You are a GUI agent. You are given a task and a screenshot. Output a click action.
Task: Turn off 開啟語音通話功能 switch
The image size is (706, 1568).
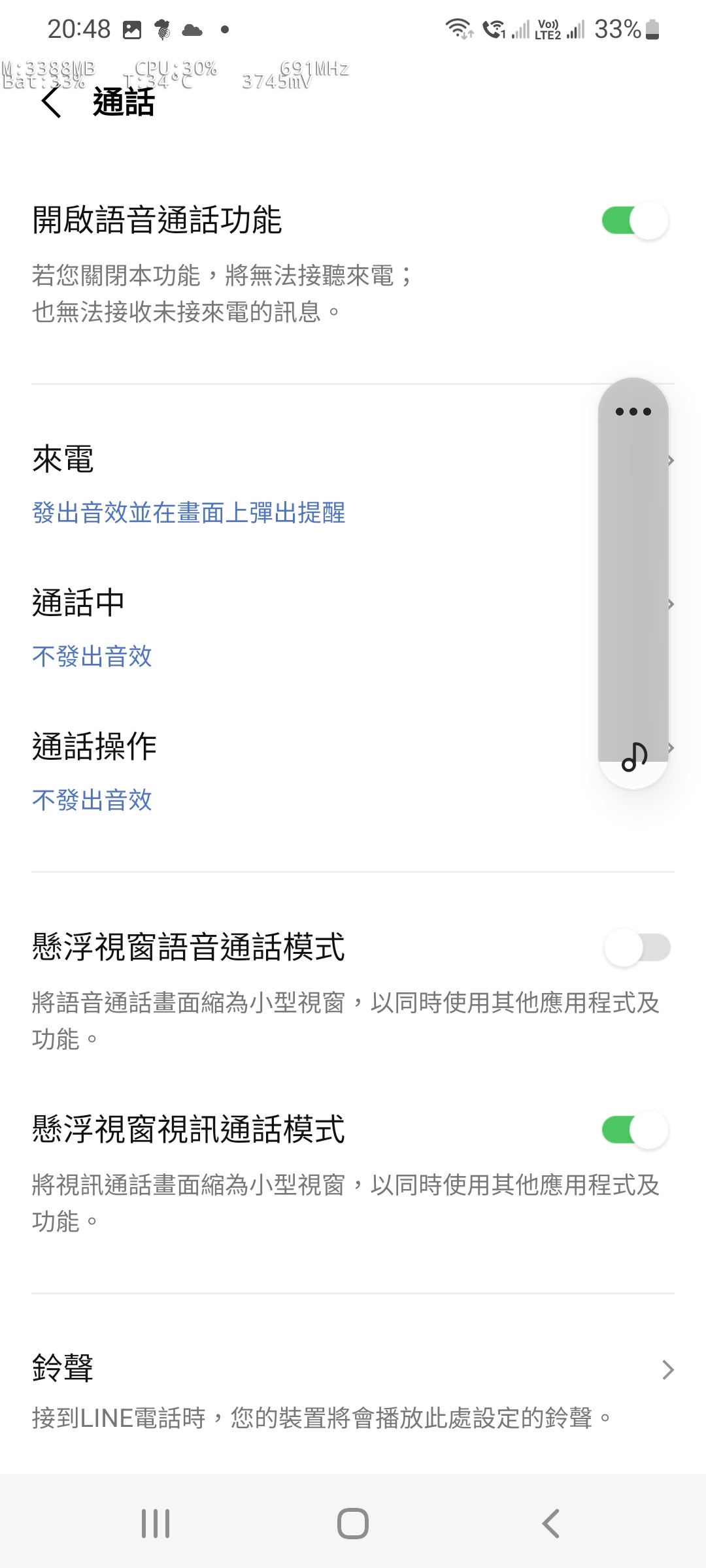[x=635, y=221]
